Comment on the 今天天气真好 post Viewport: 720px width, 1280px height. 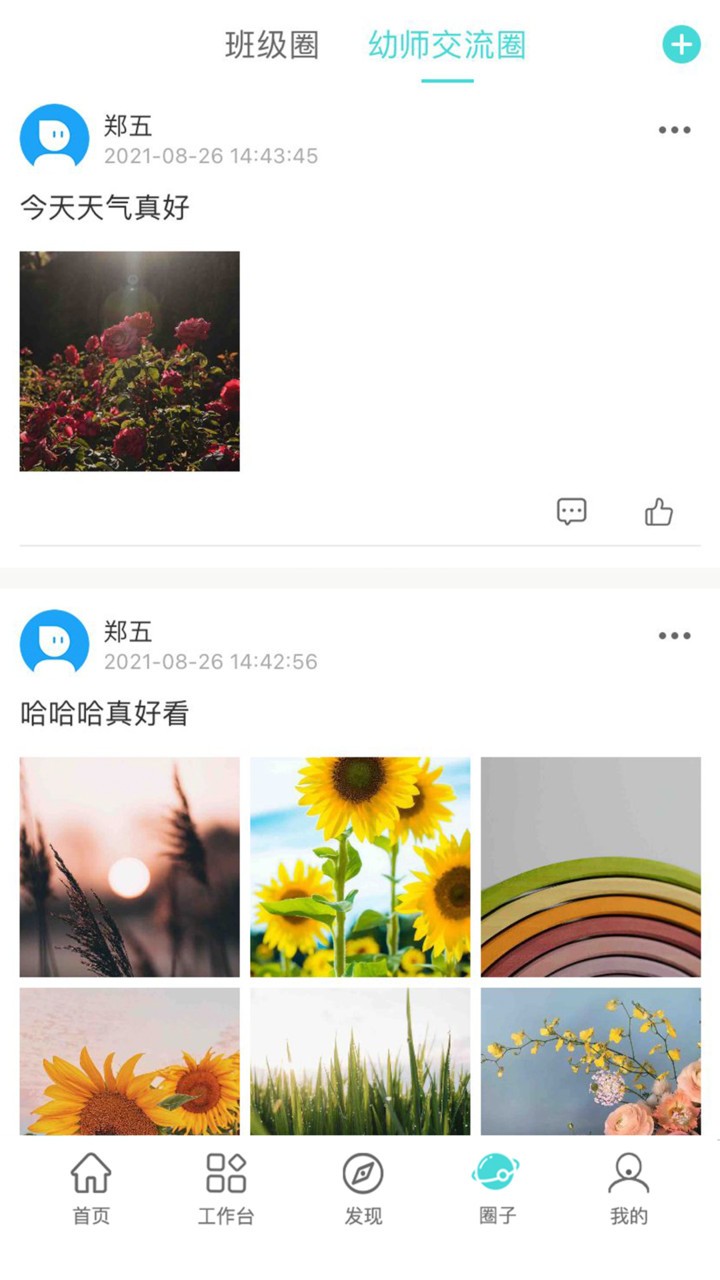(x=571, y=512)
